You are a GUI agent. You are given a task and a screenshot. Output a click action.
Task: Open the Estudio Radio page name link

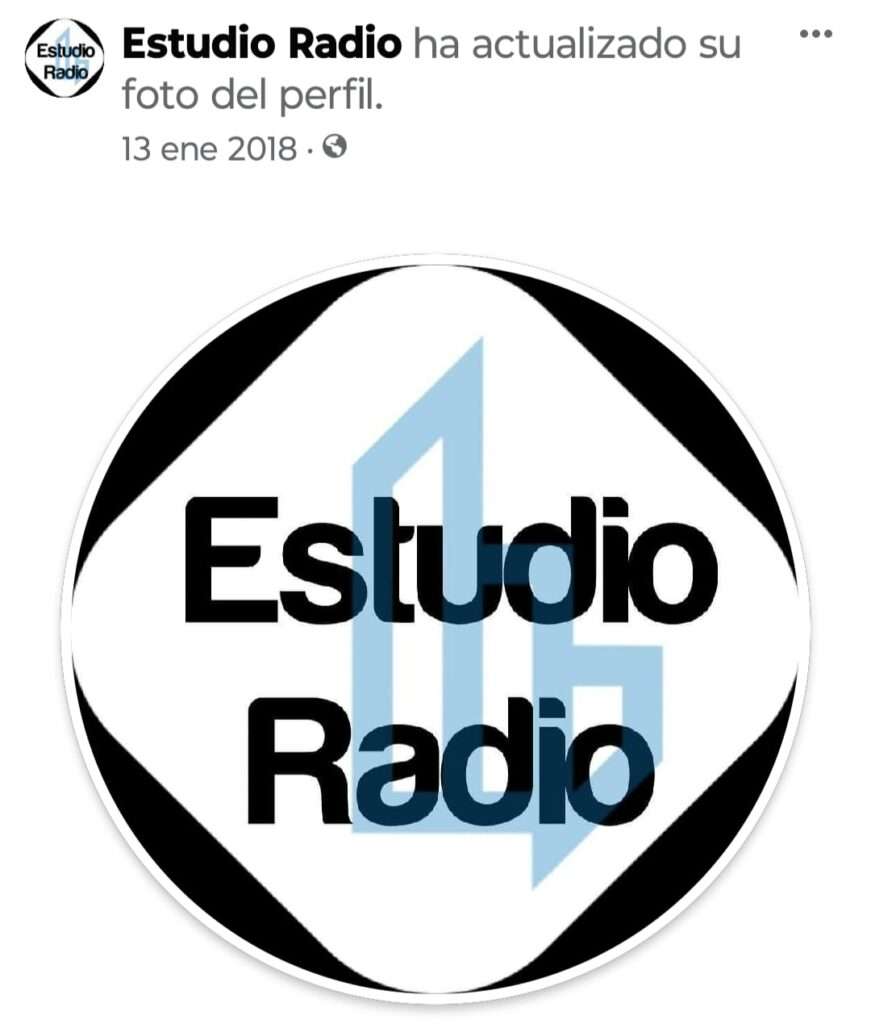pos(262,45)
